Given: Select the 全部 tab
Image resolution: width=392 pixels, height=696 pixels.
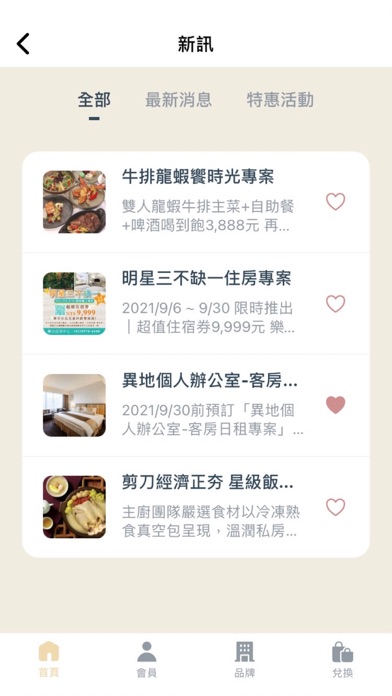Looking at the screenshot, I should [x=94, y=100].
